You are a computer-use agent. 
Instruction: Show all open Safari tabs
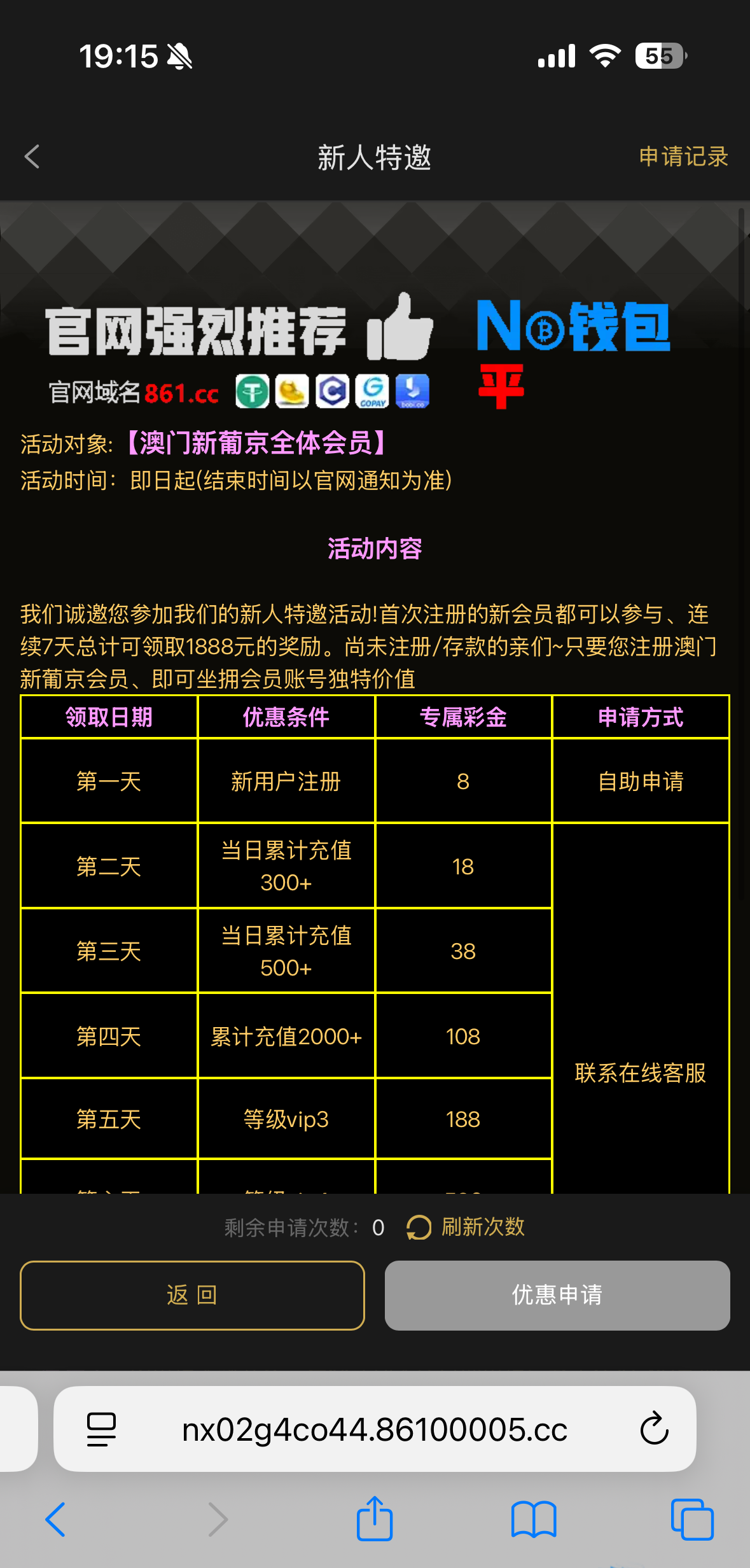tap(692, 1520)
